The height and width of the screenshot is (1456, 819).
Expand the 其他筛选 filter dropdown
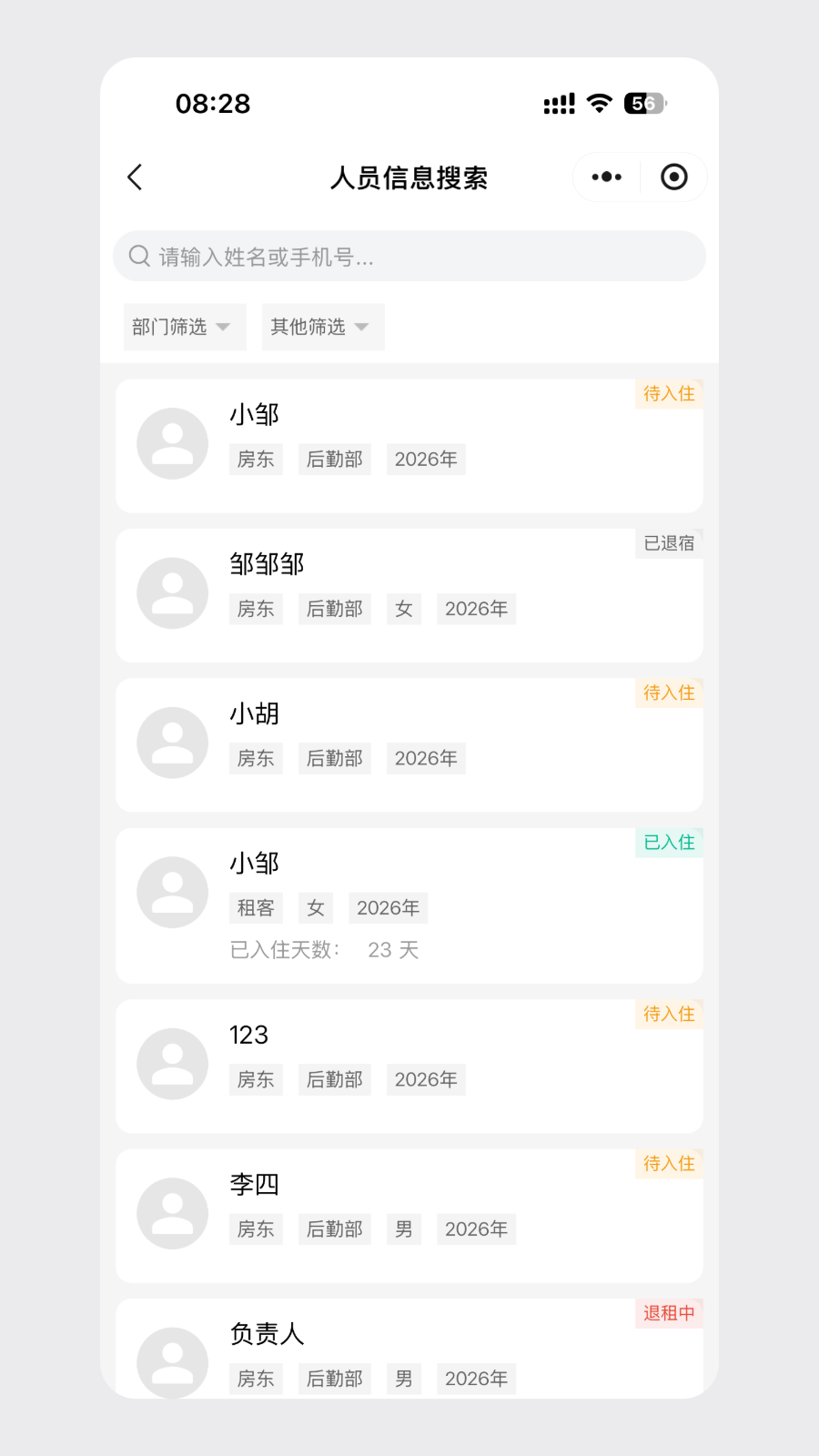click(x=322, y=327)
